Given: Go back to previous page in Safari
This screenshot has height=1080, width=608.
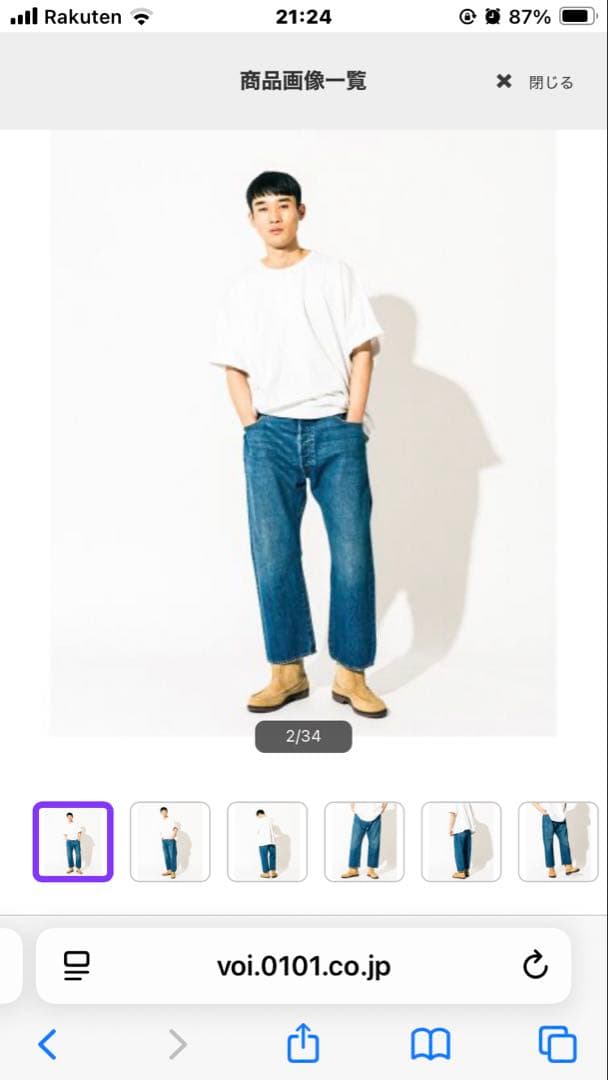Looking at the screenshot, I should coord(47,1045).
